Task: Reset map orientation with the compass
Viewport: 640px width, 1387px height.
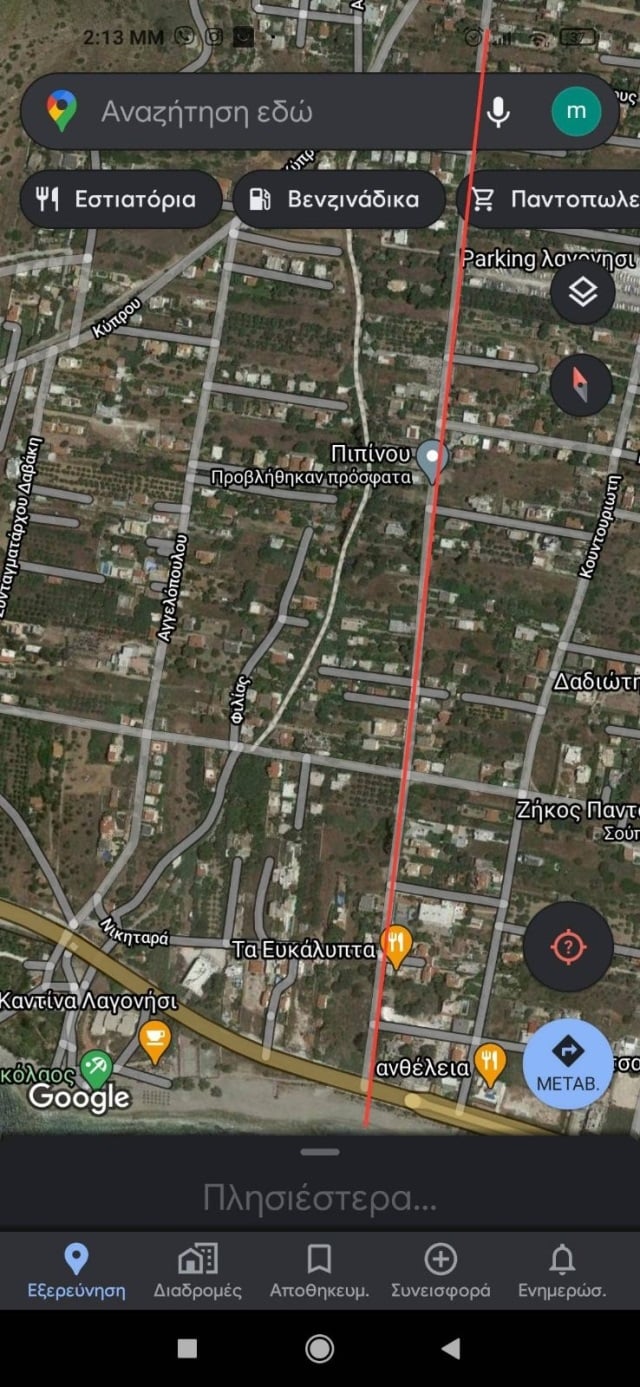Action: click(x=582, y=385)
